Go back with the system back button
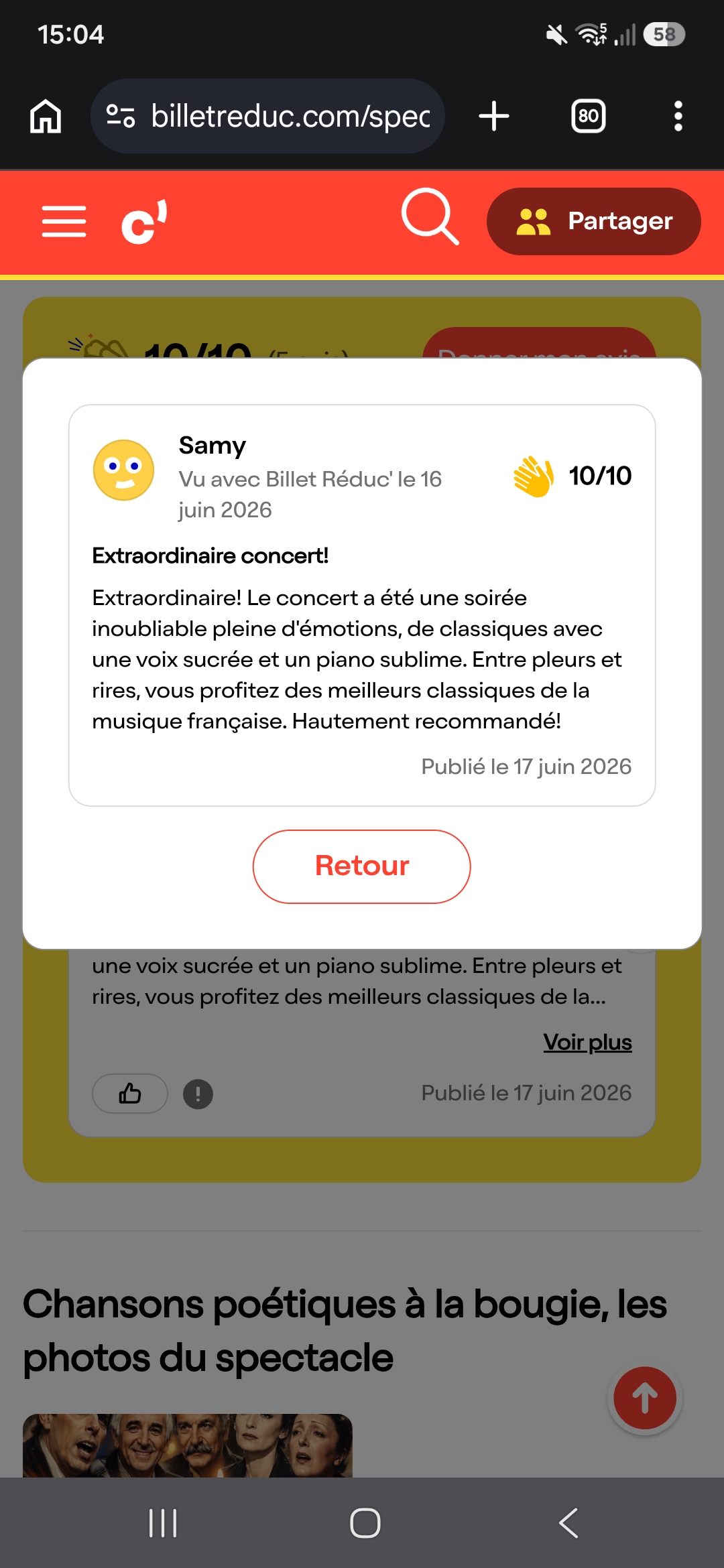724x1568 pixels. click(568, 1523)
